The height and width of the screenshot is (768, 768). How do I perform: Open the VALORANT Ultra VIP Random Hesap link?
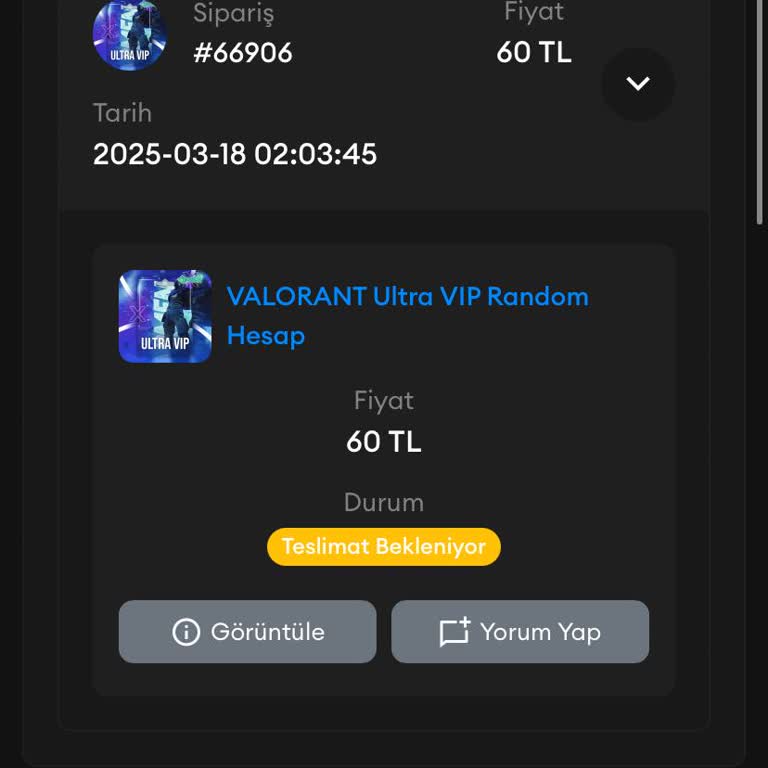click(407, 297)
